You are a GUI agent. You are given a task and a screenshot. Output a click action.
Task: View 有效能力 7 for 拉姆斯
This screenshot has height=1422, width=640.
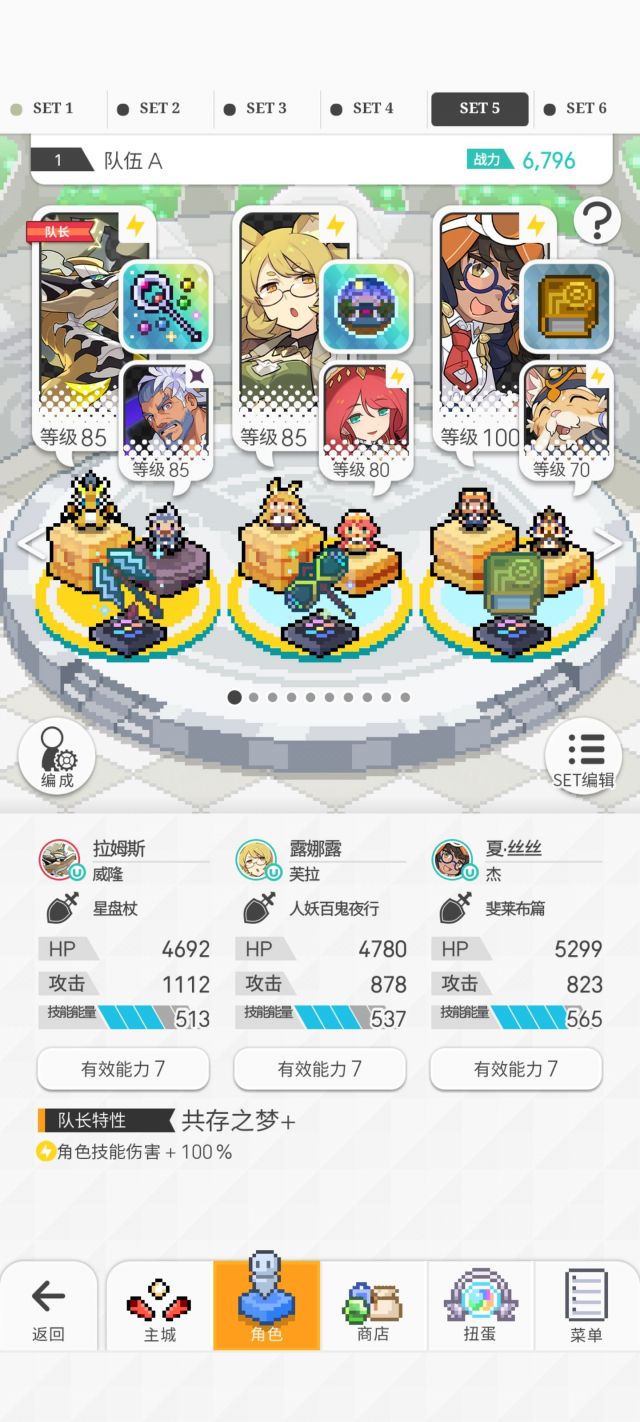click(123, 1069)
